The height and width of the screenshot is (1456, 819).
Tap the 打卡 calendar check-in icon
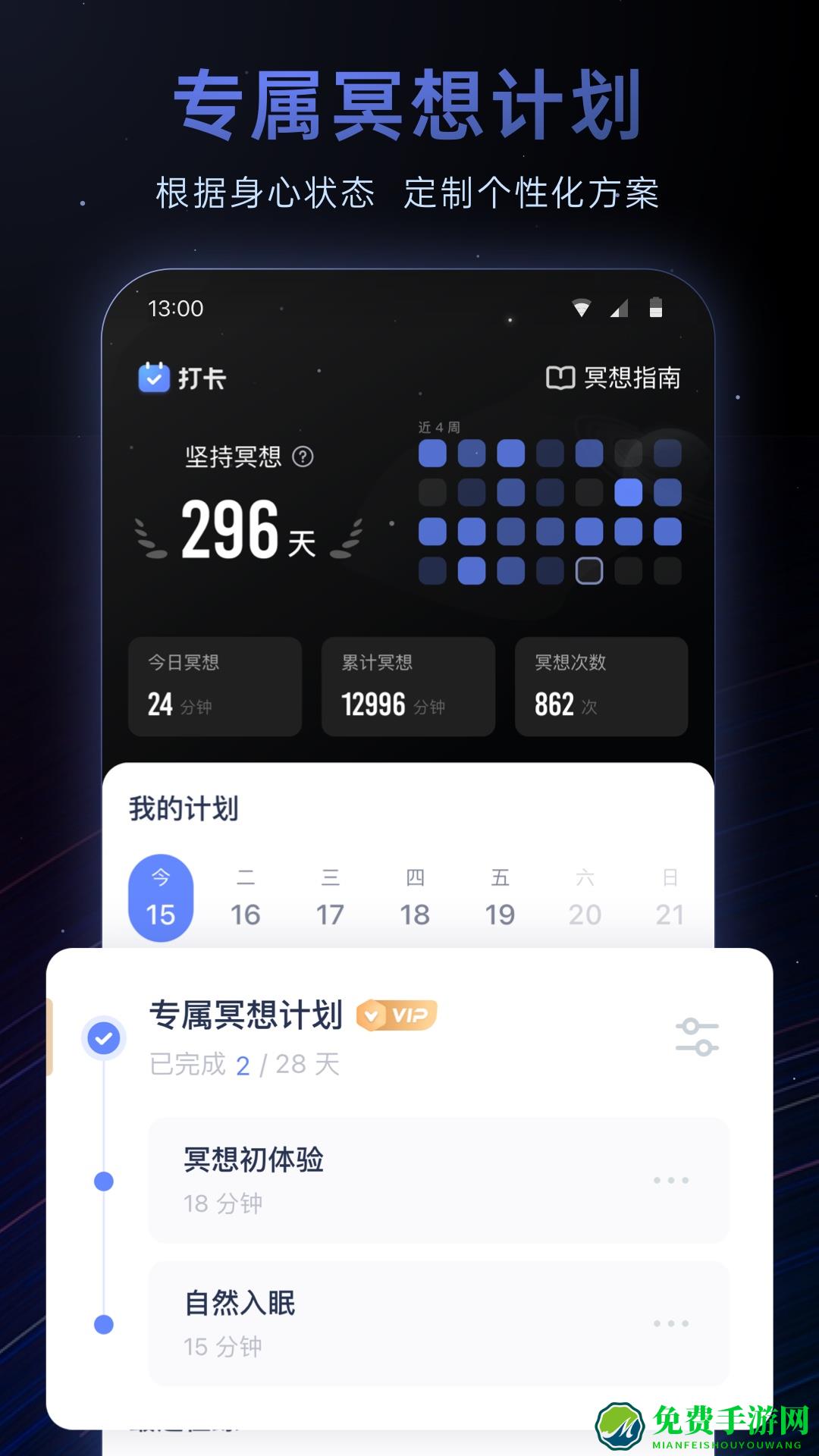tap(154, 377)
